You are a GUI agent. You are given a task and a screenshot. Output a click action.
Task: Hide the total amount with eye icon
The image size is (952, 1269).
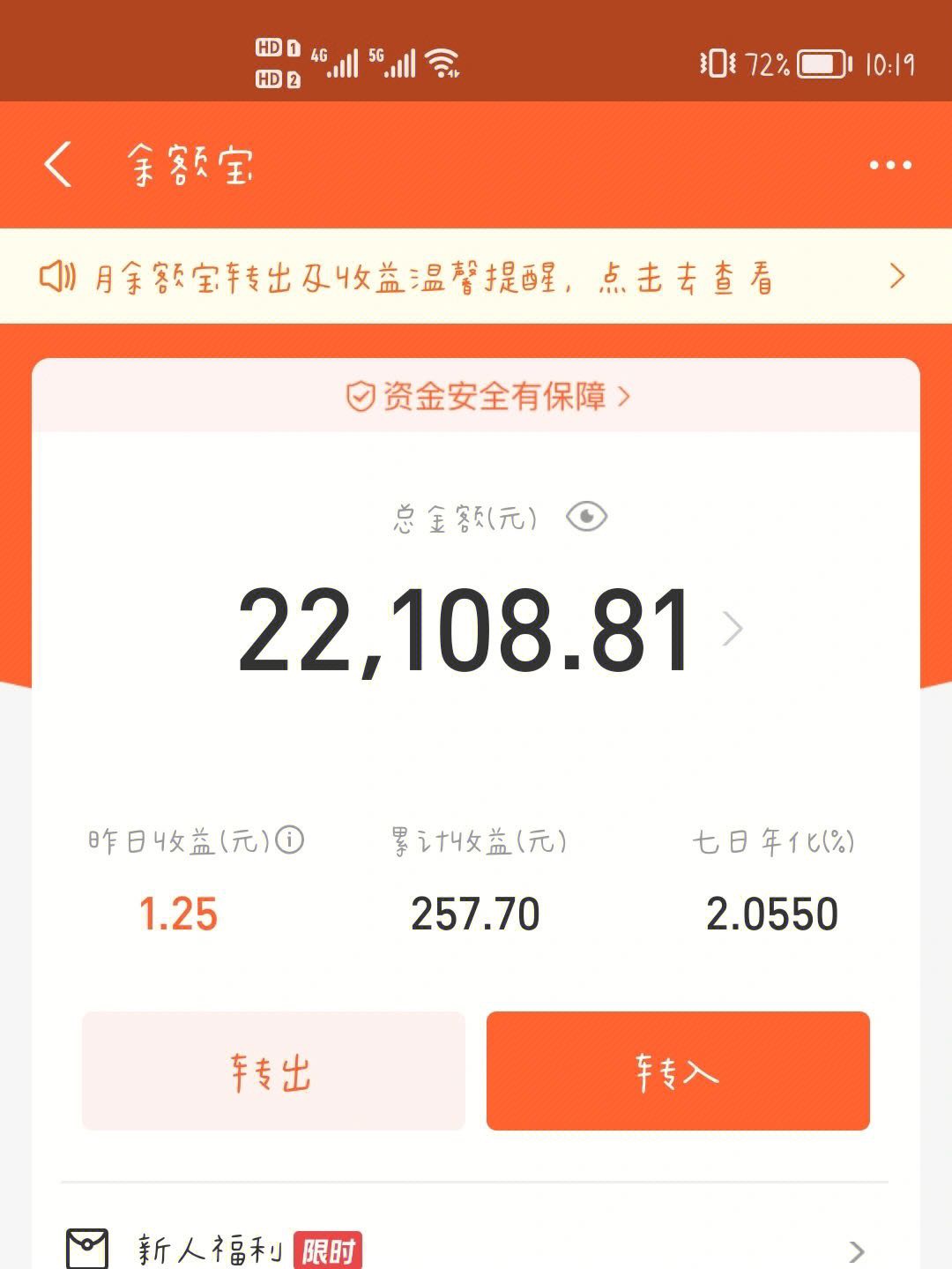tap(586, 517)
